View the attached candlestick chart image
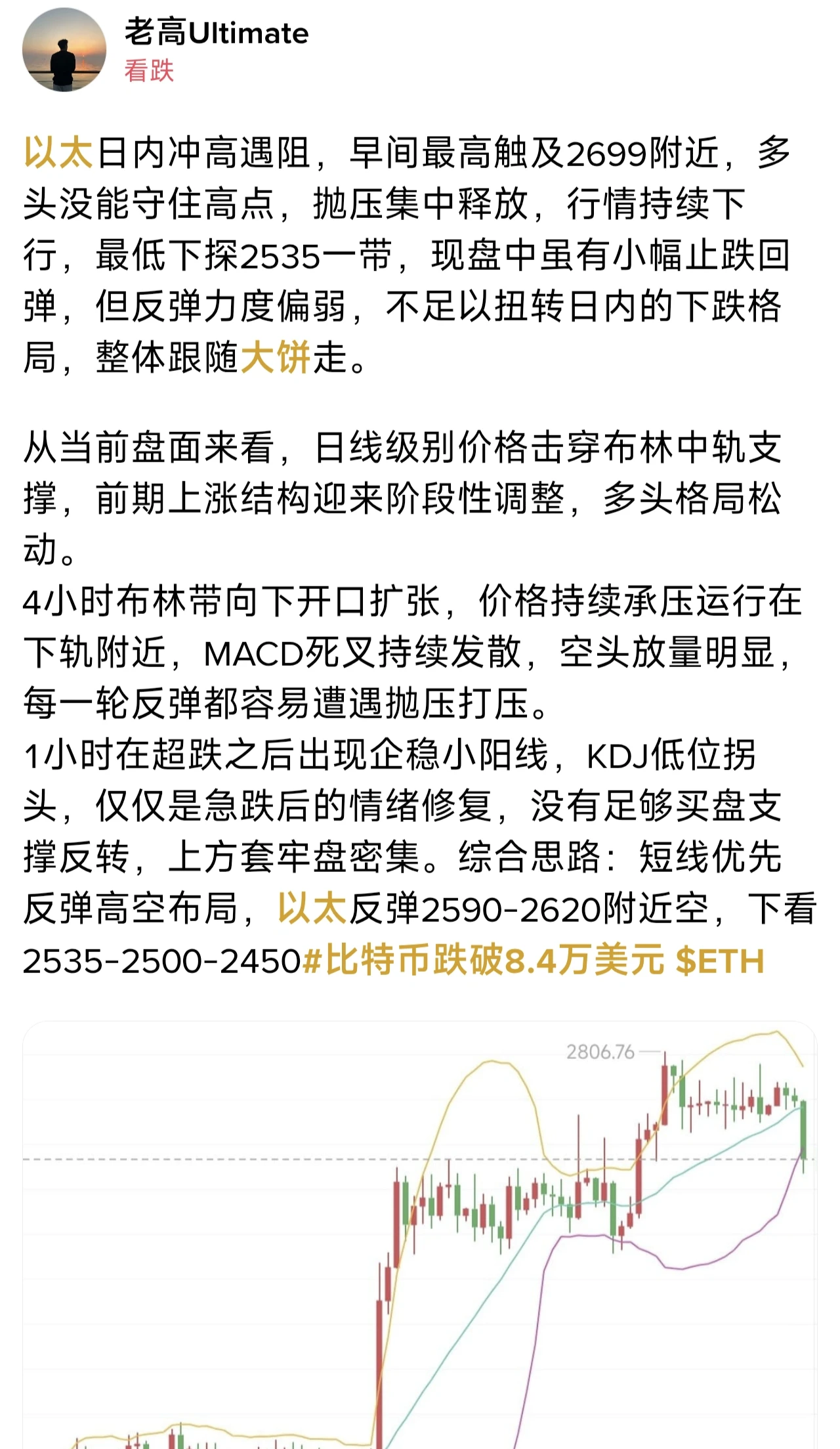Image resolution: width=840 pixels, height=1449 pixels. point(420,1236)
